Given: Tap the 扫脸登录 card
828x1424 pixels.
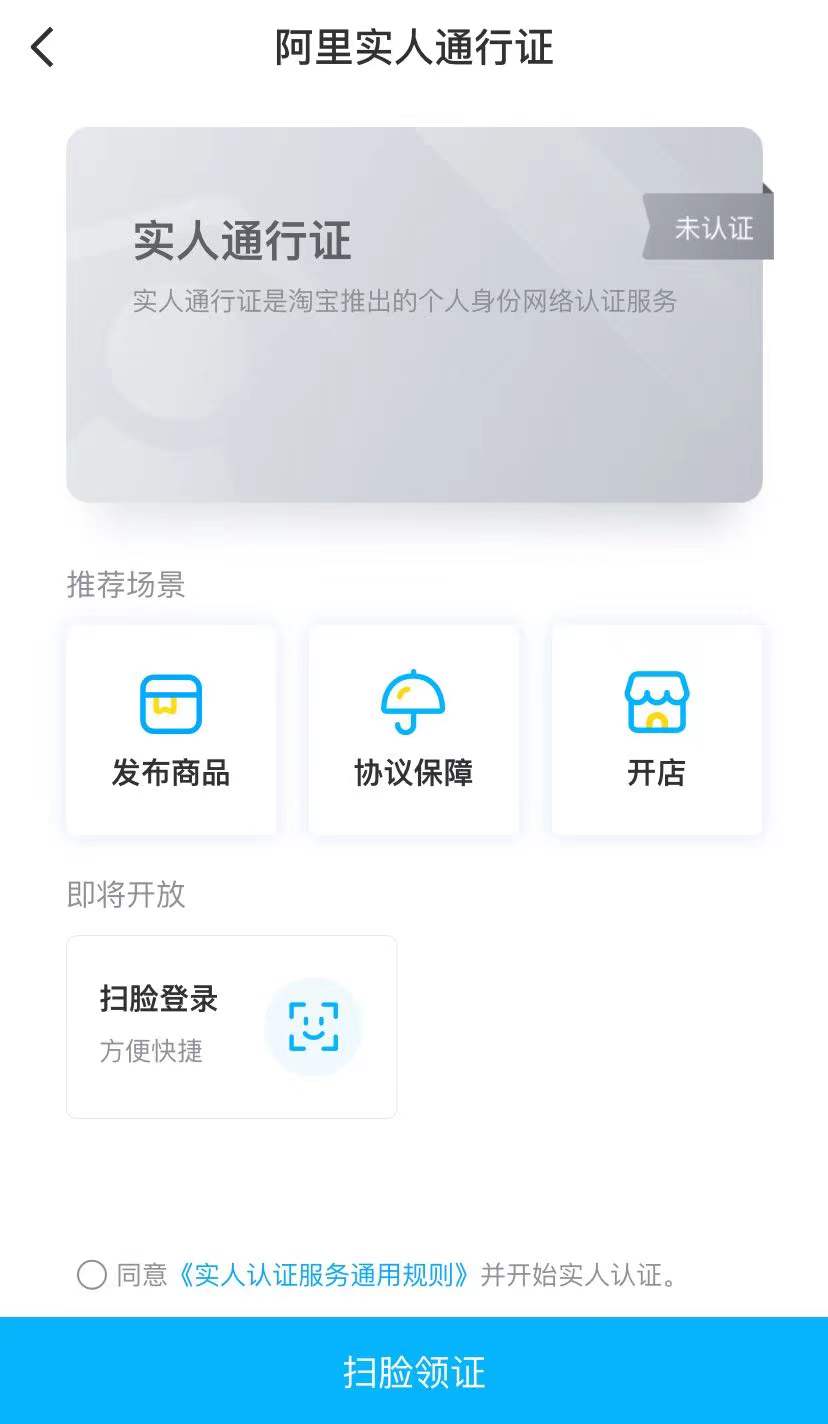Looking at the screenshot, I should pyautogui.click(x=231, y=1026).
